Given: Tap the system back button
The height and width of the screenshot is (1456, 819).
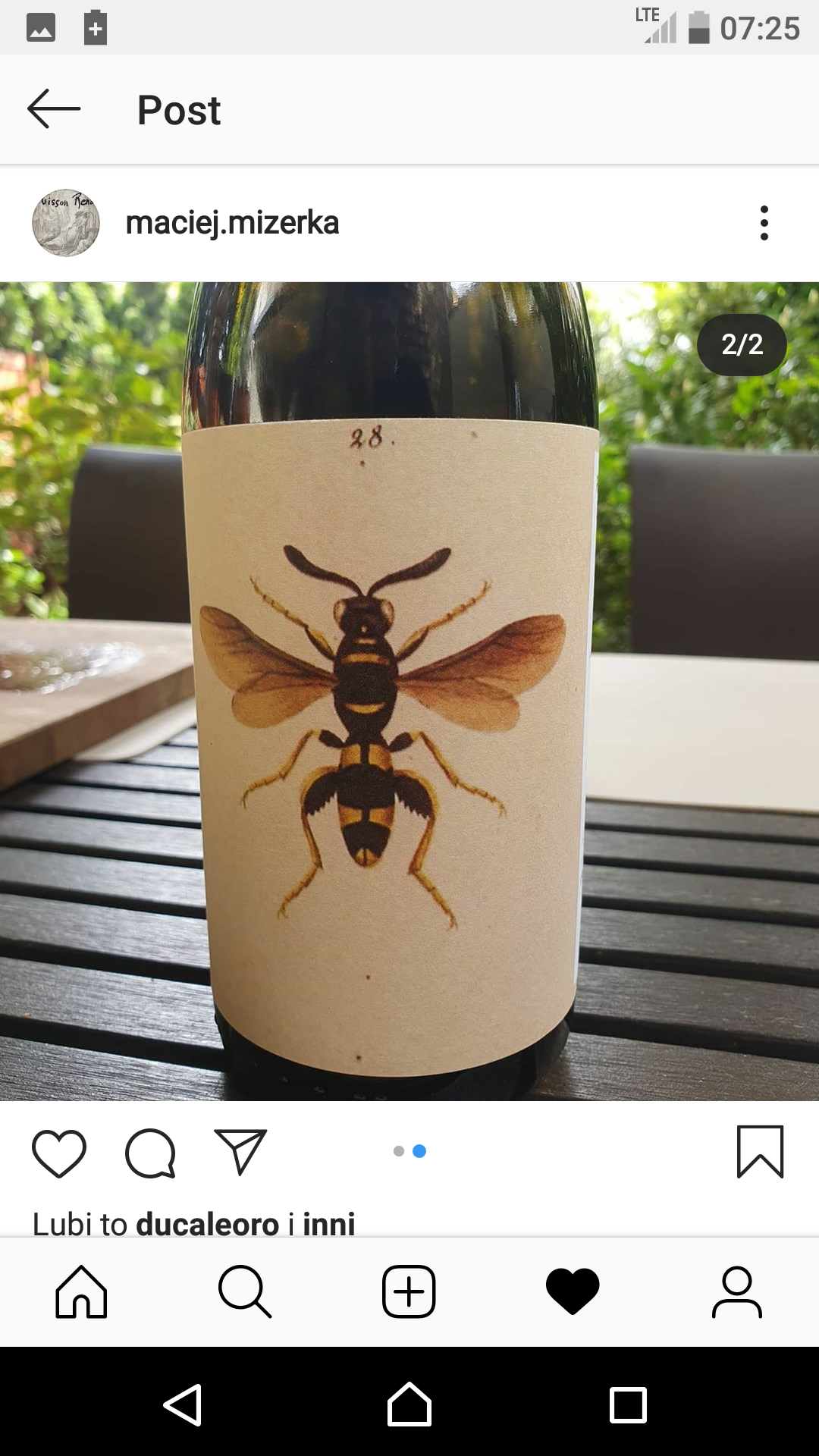Looking at the screenshot, I should coord(184,1405).
